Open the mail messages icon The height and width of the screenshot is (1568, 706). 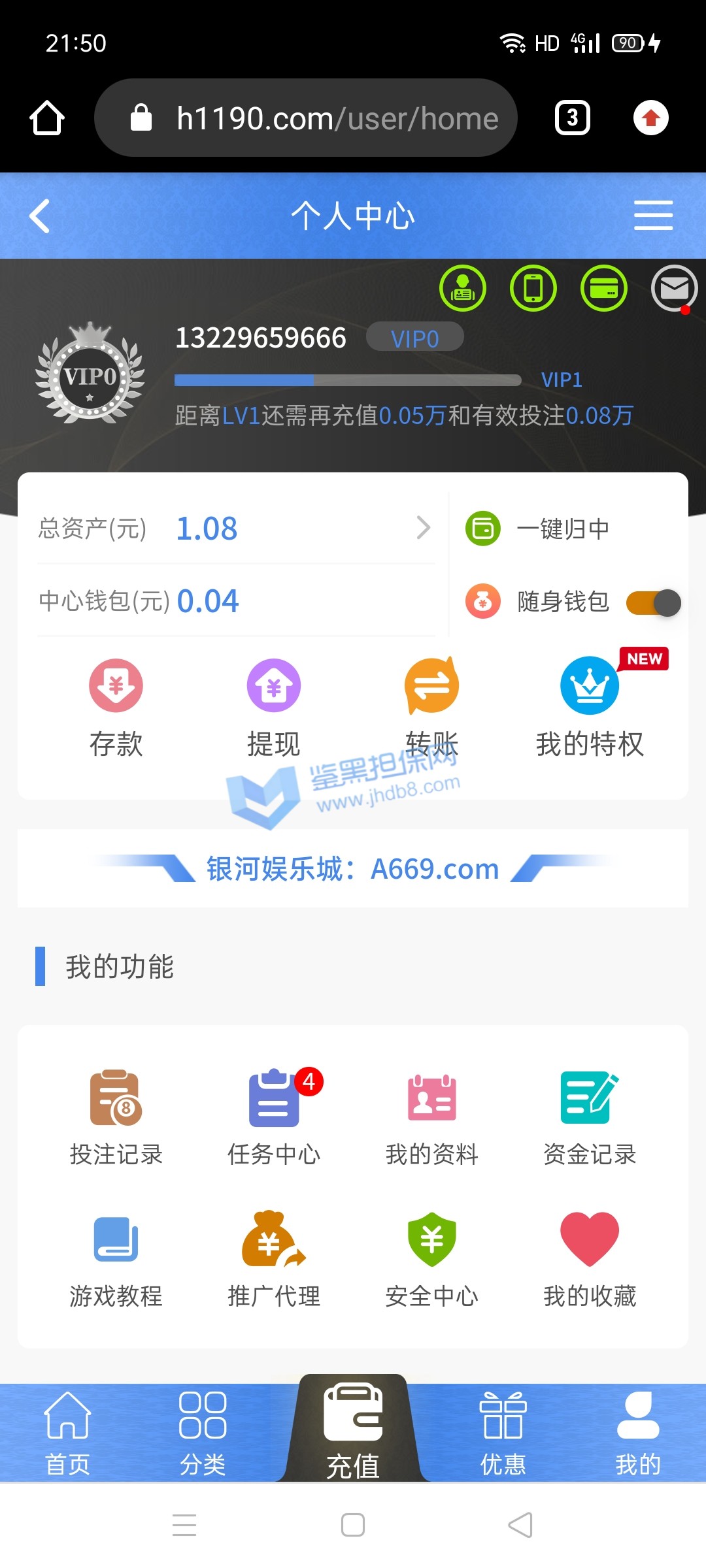pyautogui.click(x=674, y=288)
